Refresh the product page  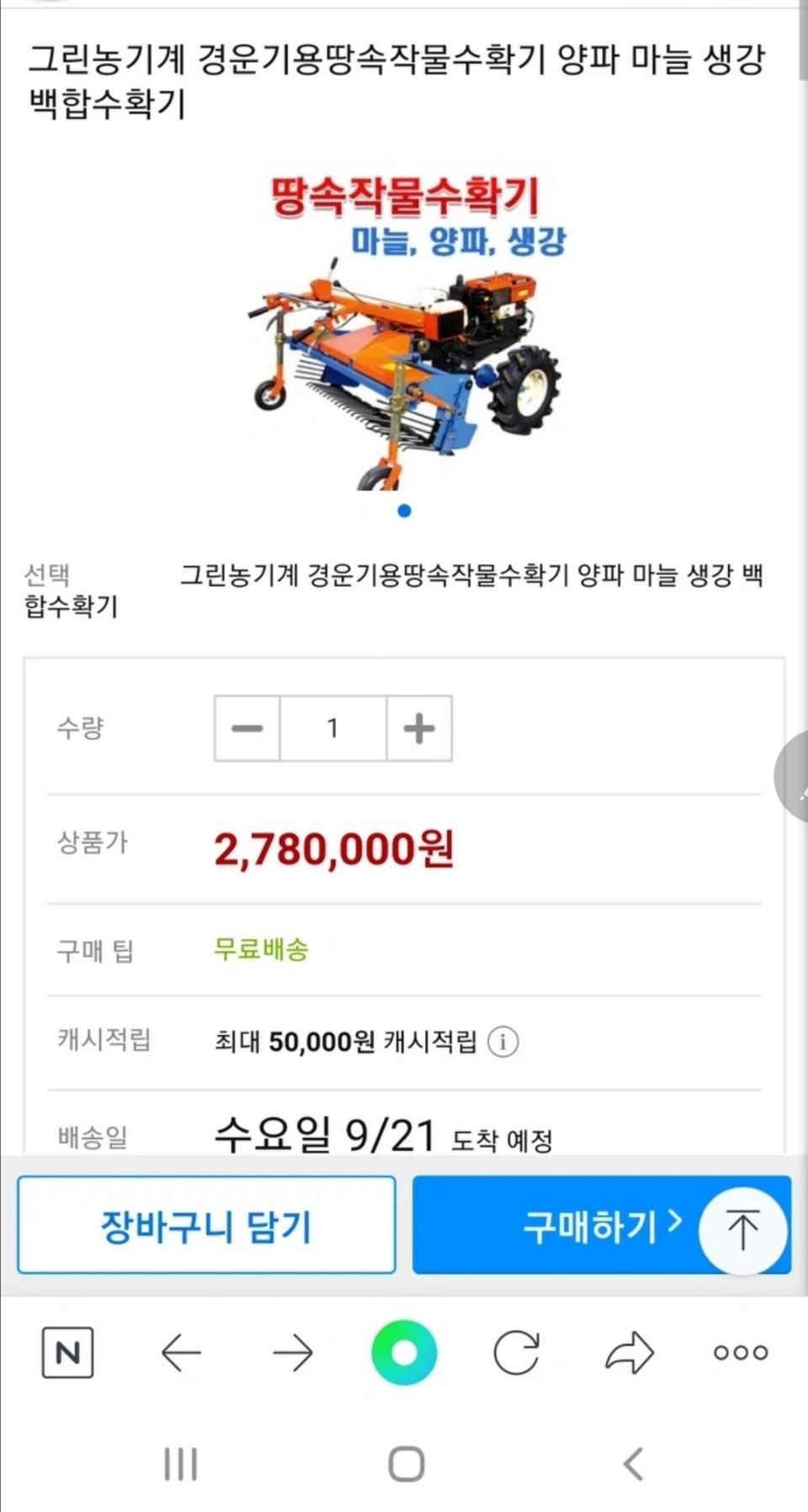click(x=517, y=1351)
